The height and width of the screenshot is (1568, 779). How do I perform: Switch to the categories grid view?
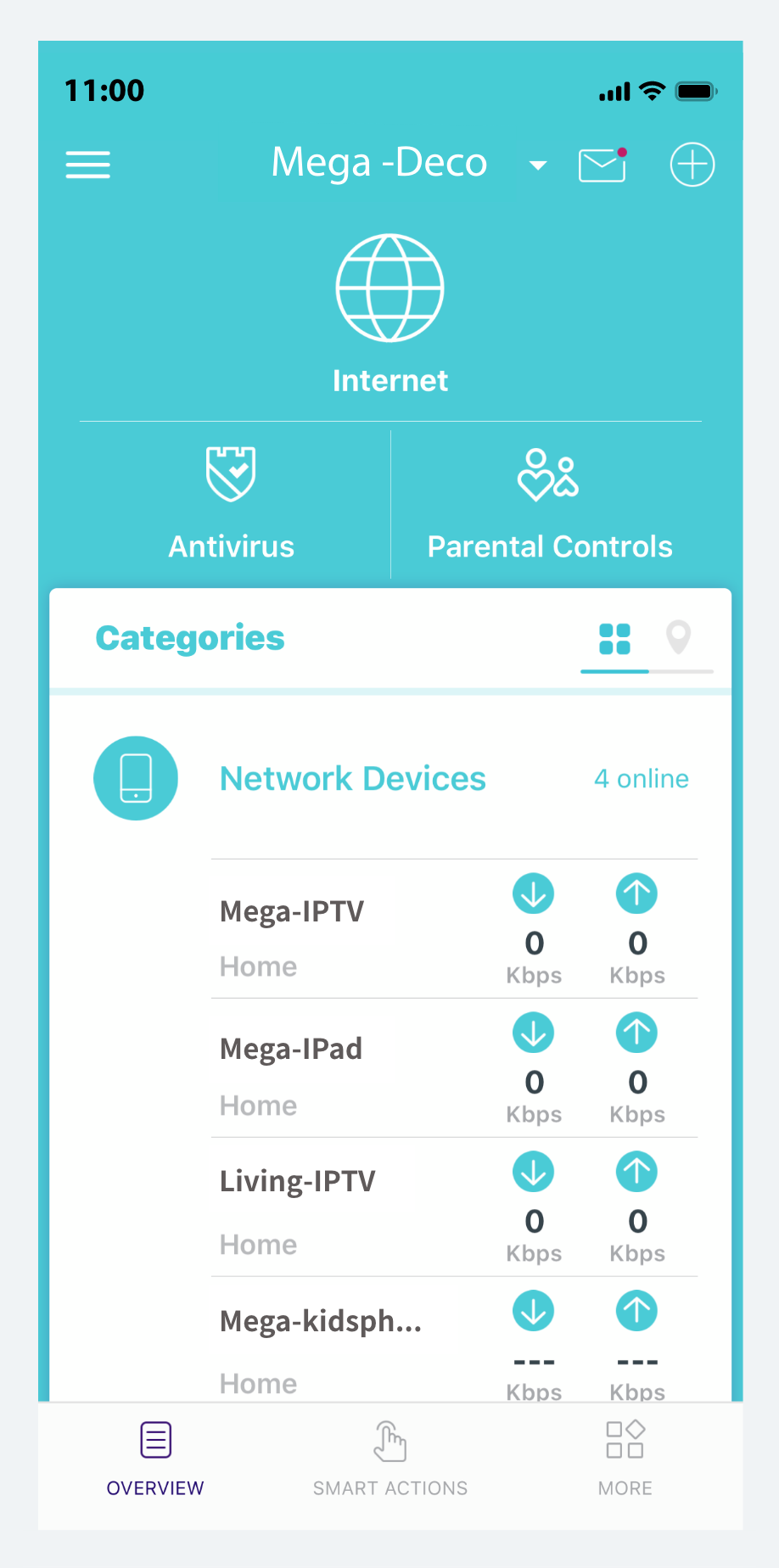(x=614, y=638)
